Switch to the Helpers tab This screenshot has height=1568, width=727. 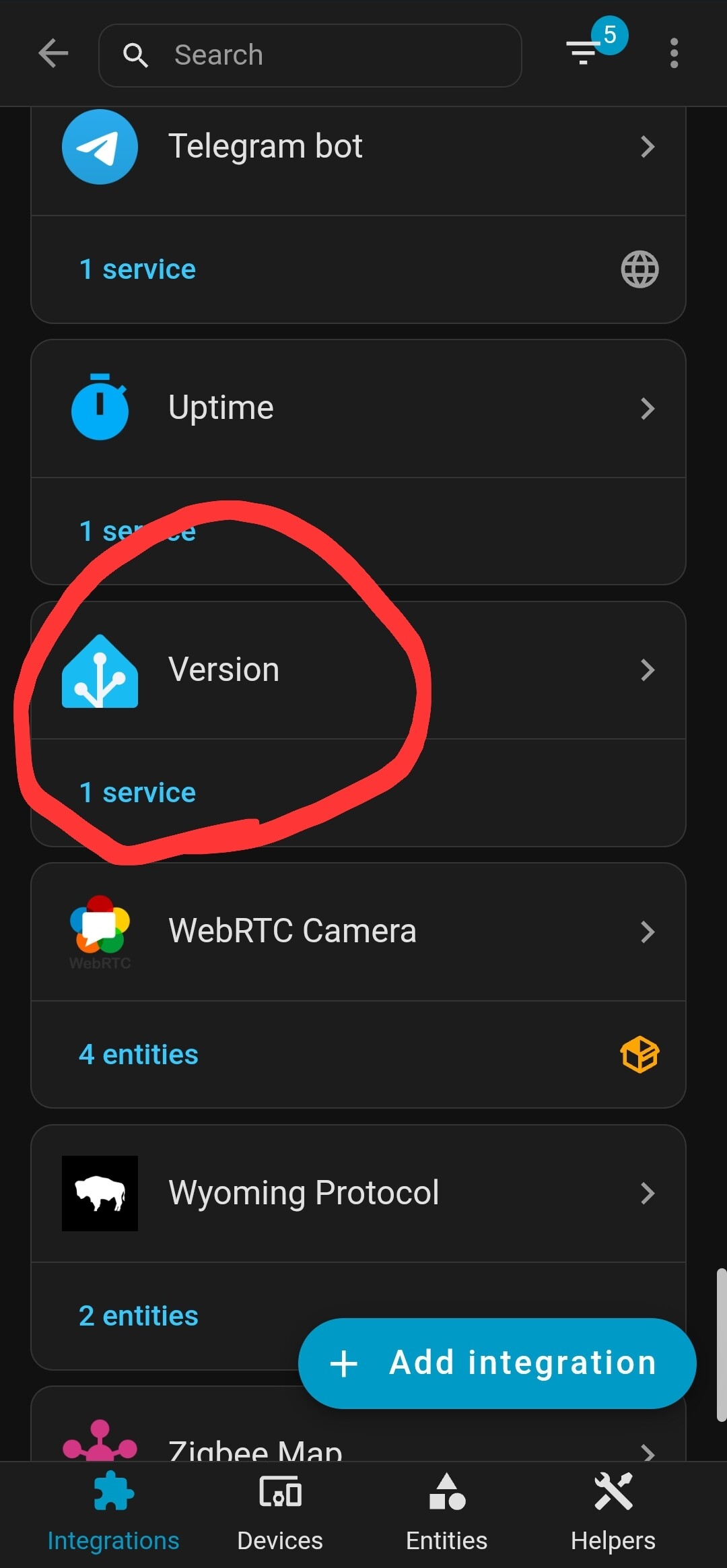click(613, 1513)
